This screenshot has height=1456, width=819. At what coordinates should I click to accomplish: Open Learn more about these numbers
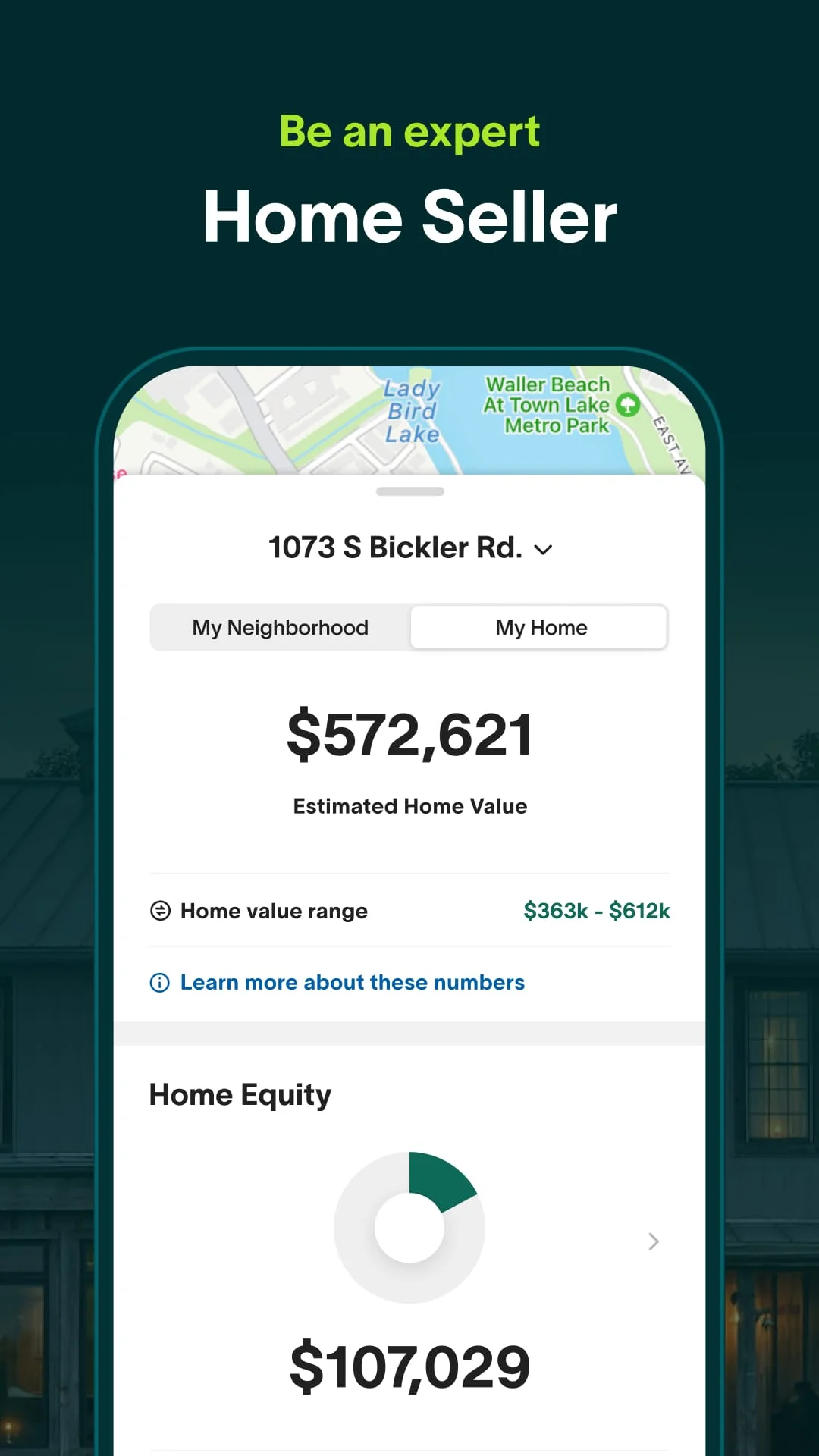[352, 982]
